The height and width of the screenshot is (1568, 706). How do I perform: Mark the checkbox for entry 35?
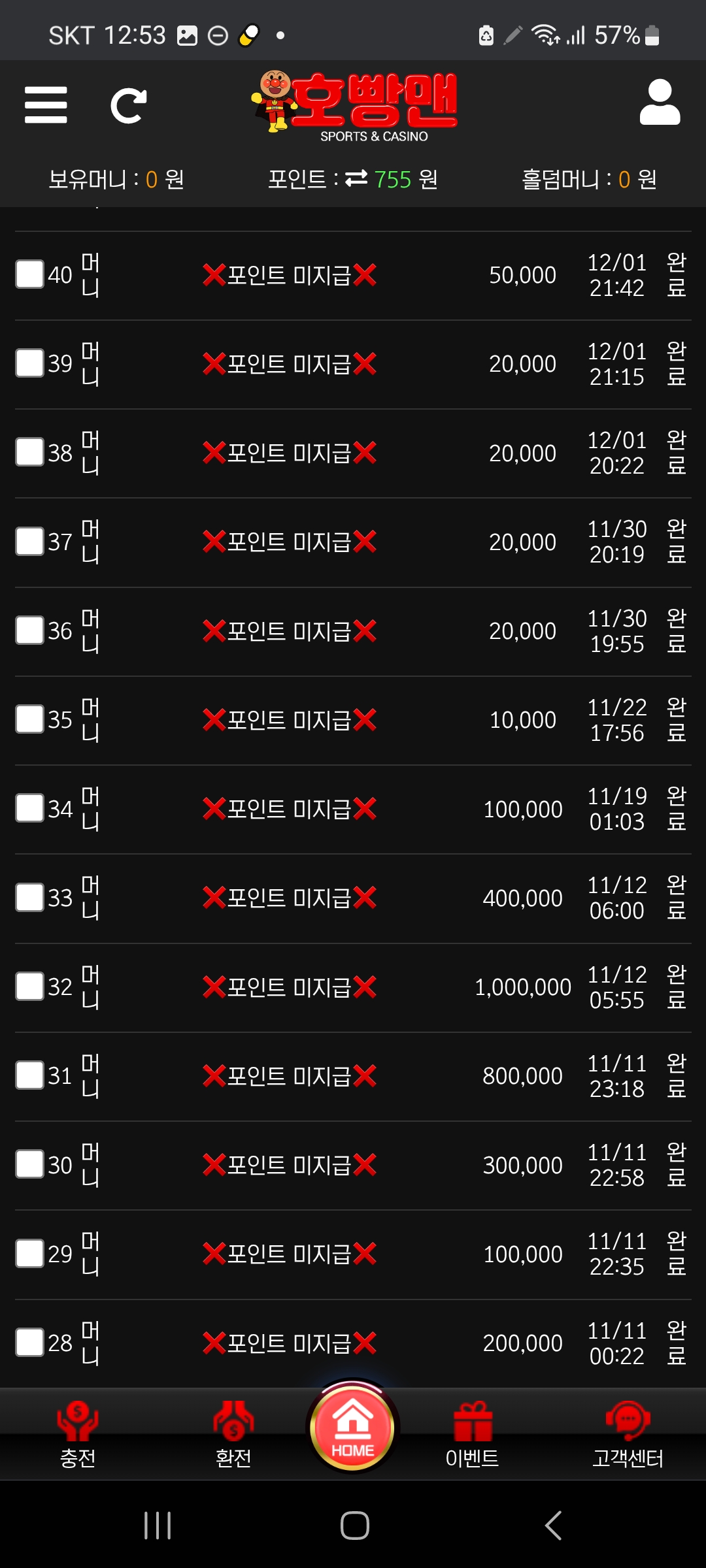click(x=29, y=719)
